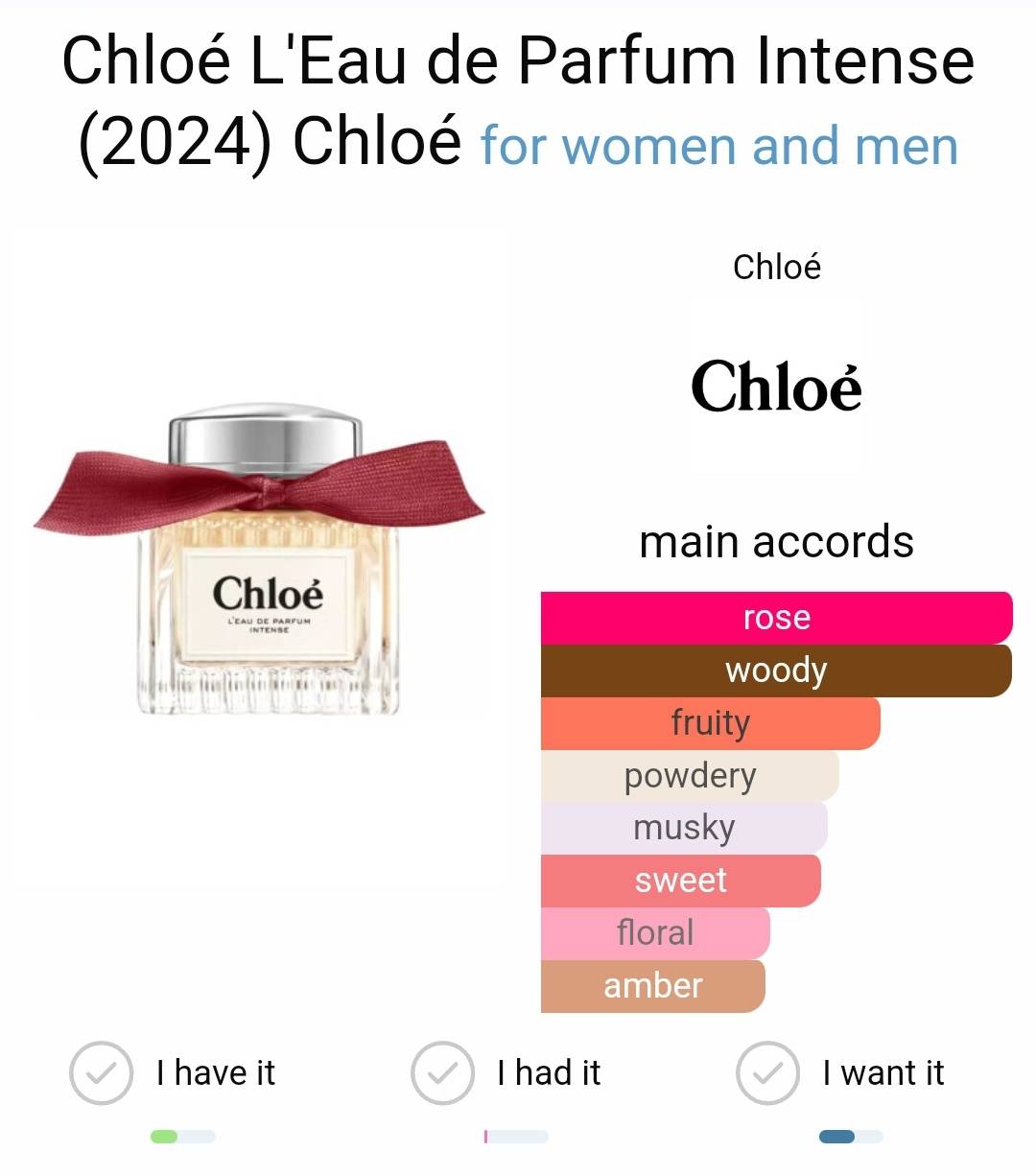Screen dimensions: 1036x1176
Task: Select the woody accord bar
Action: point(777,670)
